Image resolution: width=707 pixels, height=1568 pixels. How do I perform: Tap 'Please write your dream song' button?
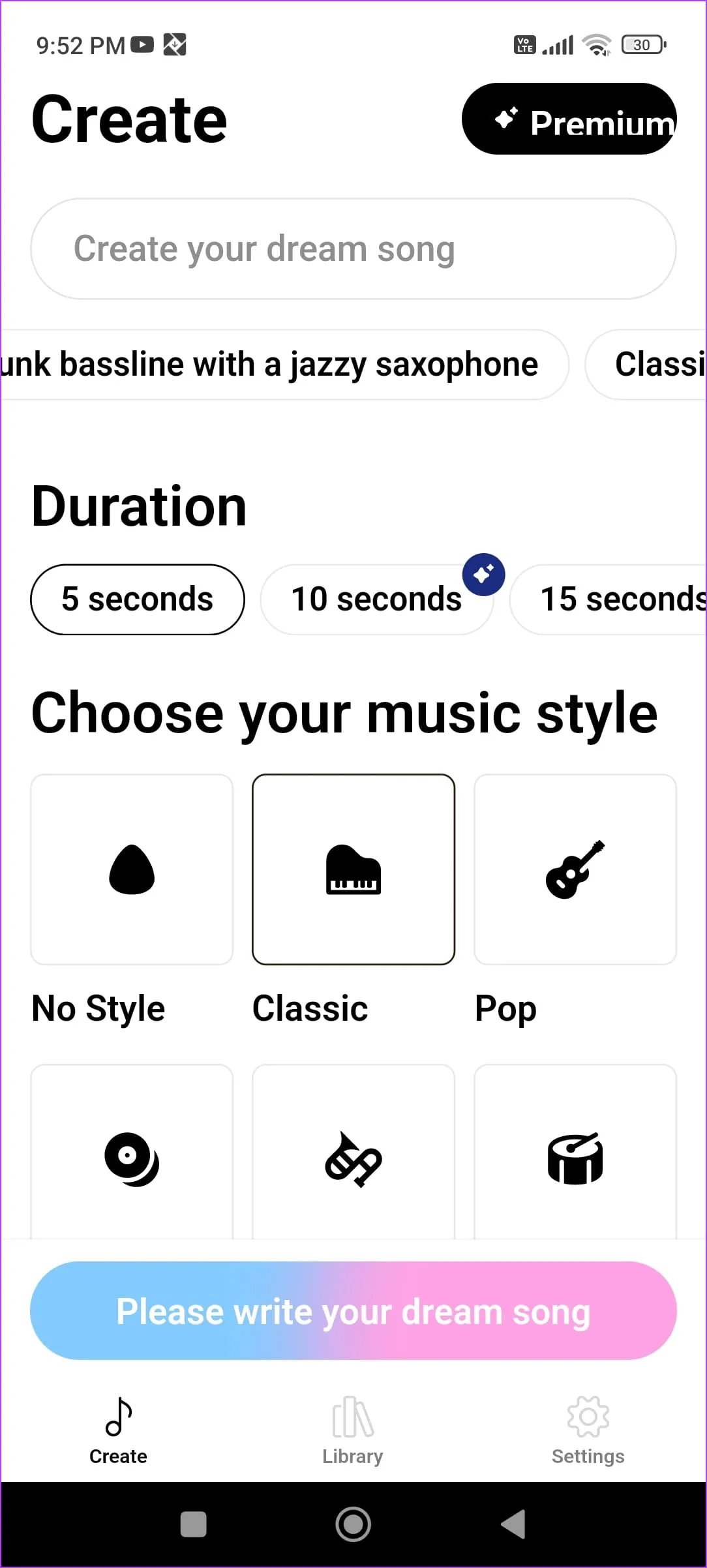pos(353,1310)
